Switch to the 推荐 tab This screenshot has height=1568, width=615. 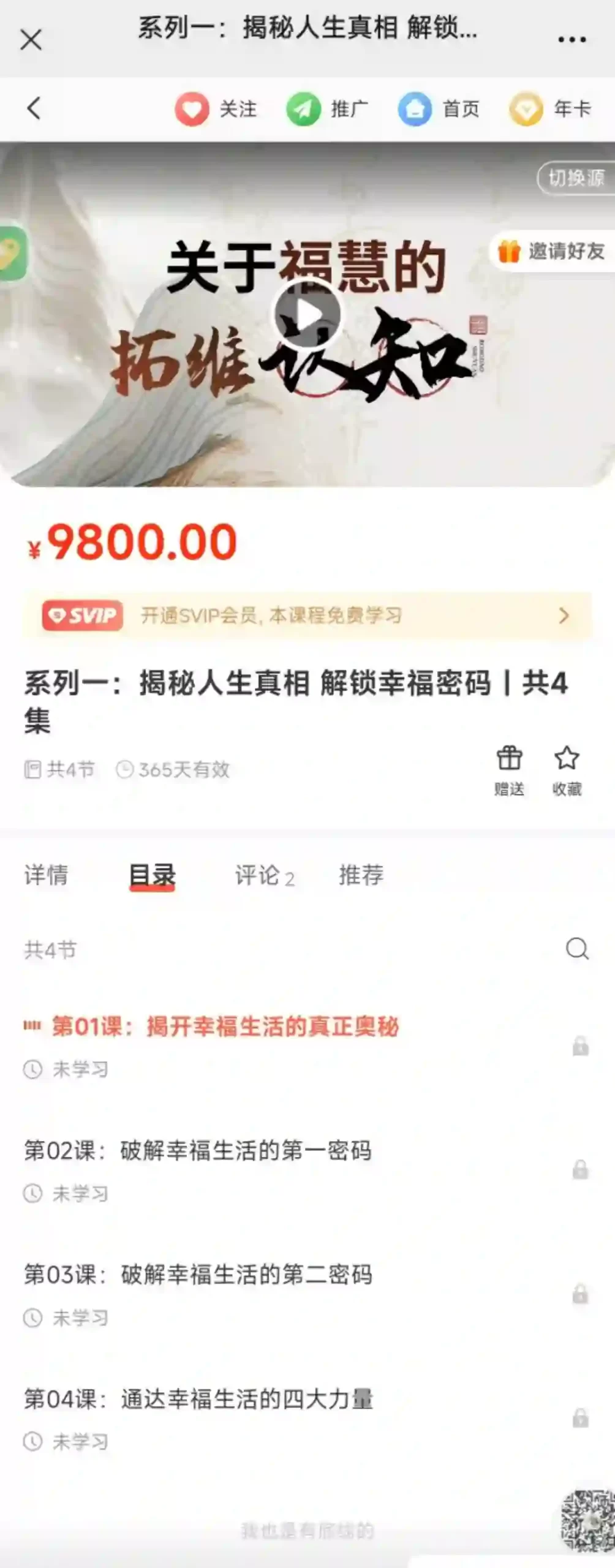tap(361, 875)
